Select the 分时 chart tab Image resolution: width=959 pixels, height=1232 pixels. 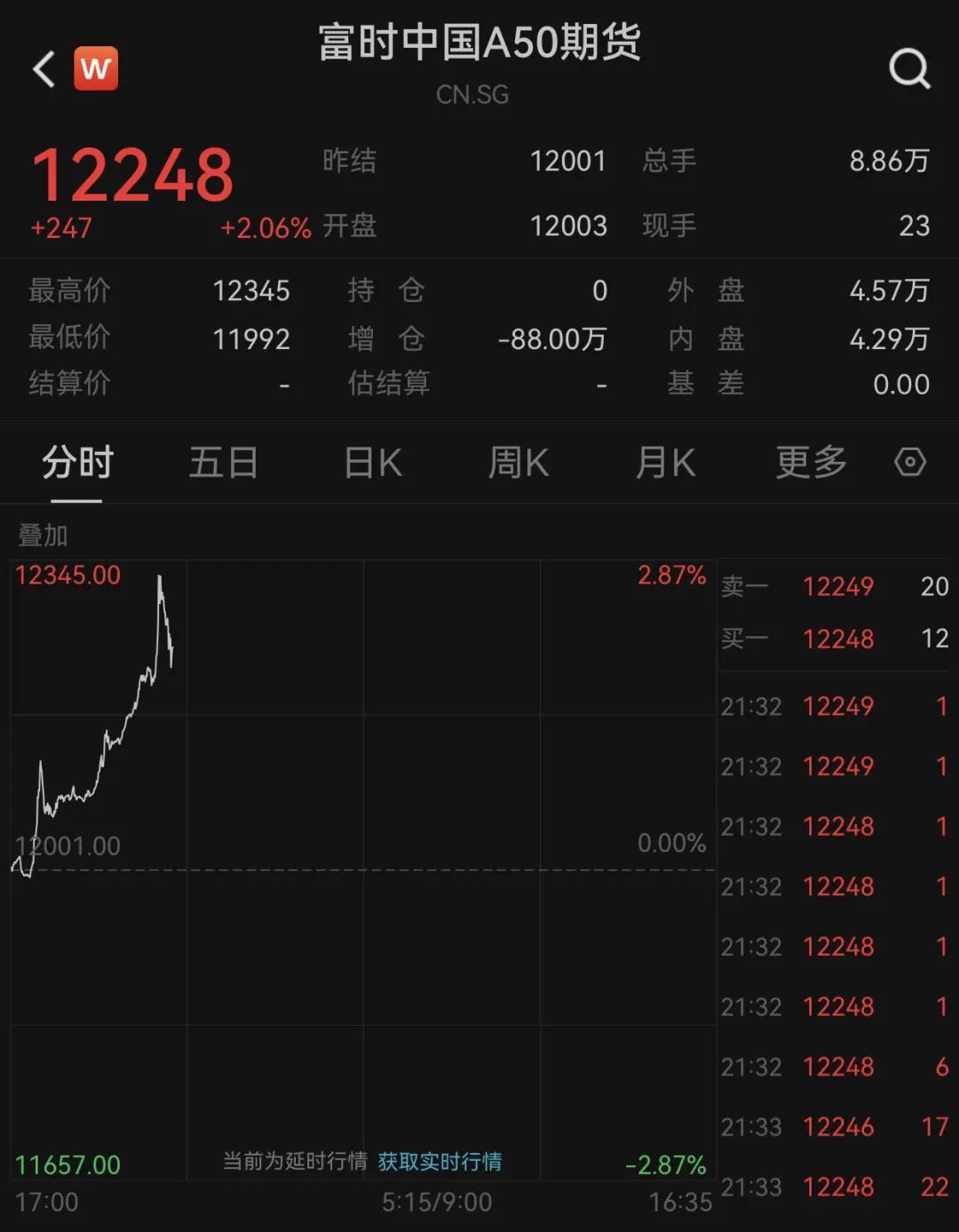pyautogui.click(x=77, y=463)
